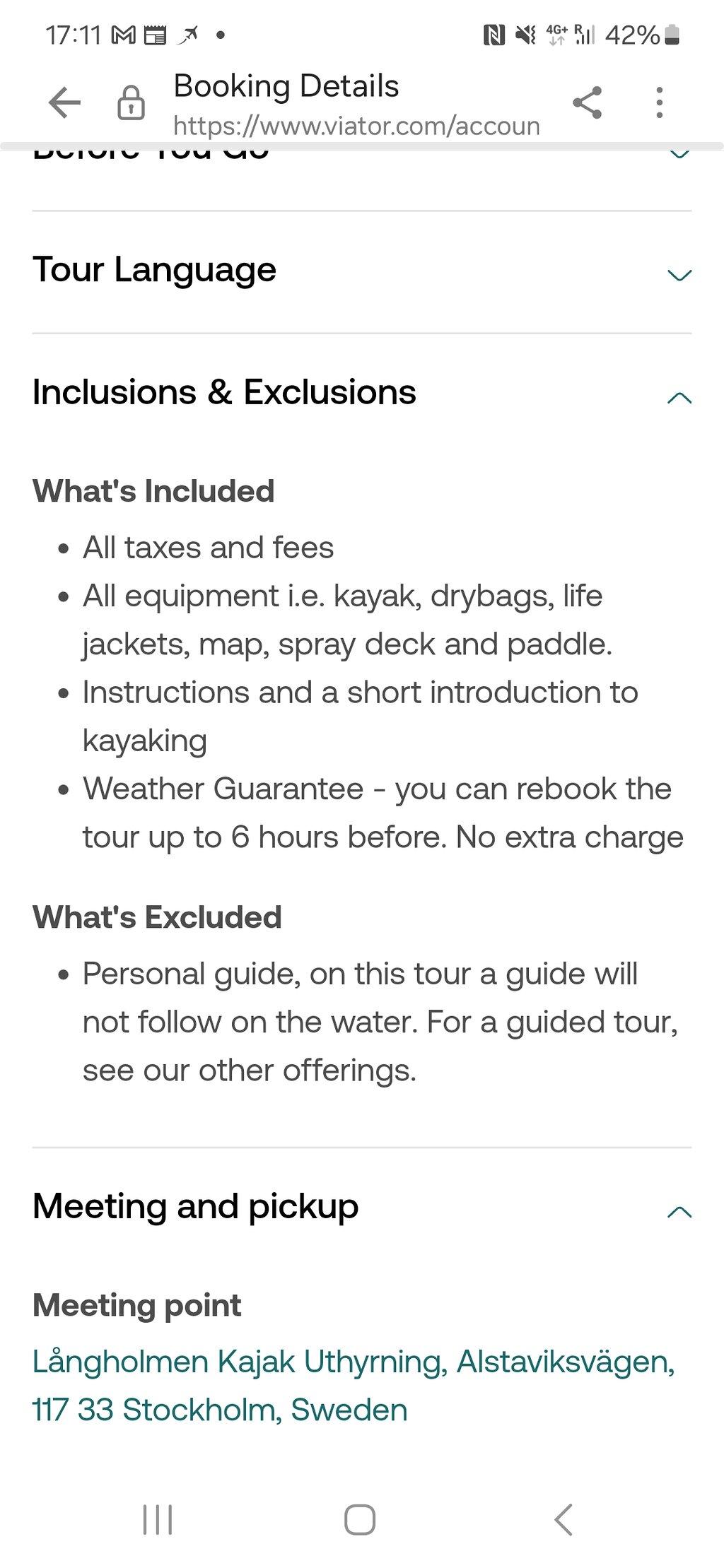Go to home screen via system home button

(x=360, y=1519)
